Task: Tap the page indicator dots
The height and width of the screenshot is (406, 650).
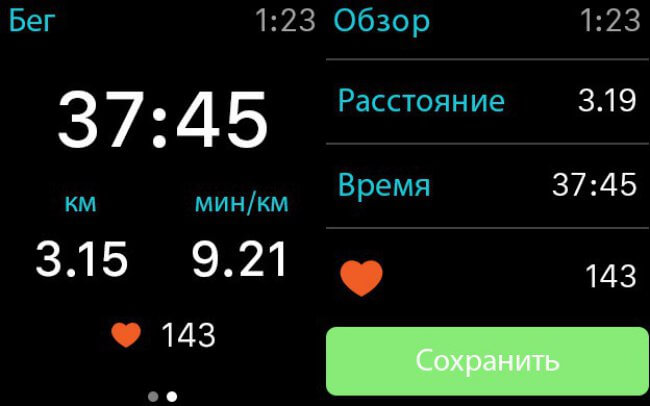Action: tap(162, 396)
